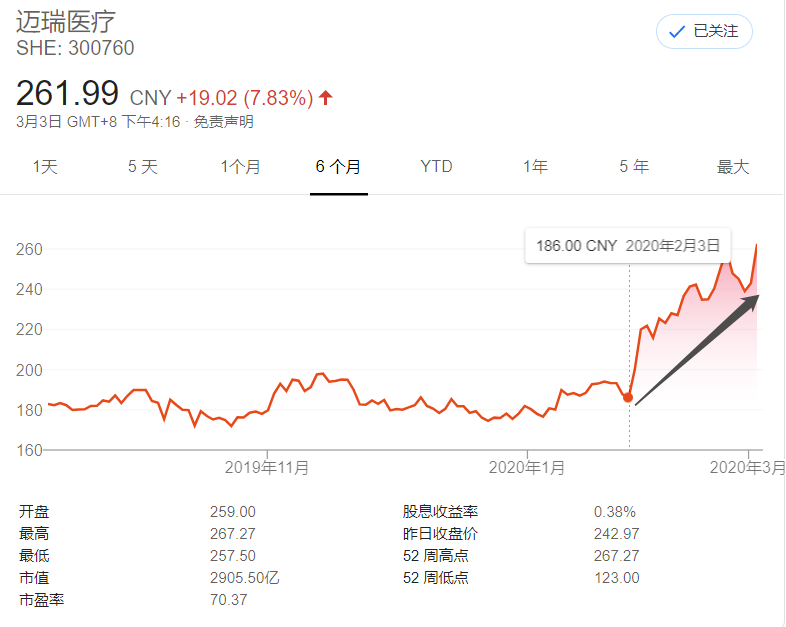The image size is (786, 627).
Task: Select the 5 天 time range
Action: tap(143, 167)
